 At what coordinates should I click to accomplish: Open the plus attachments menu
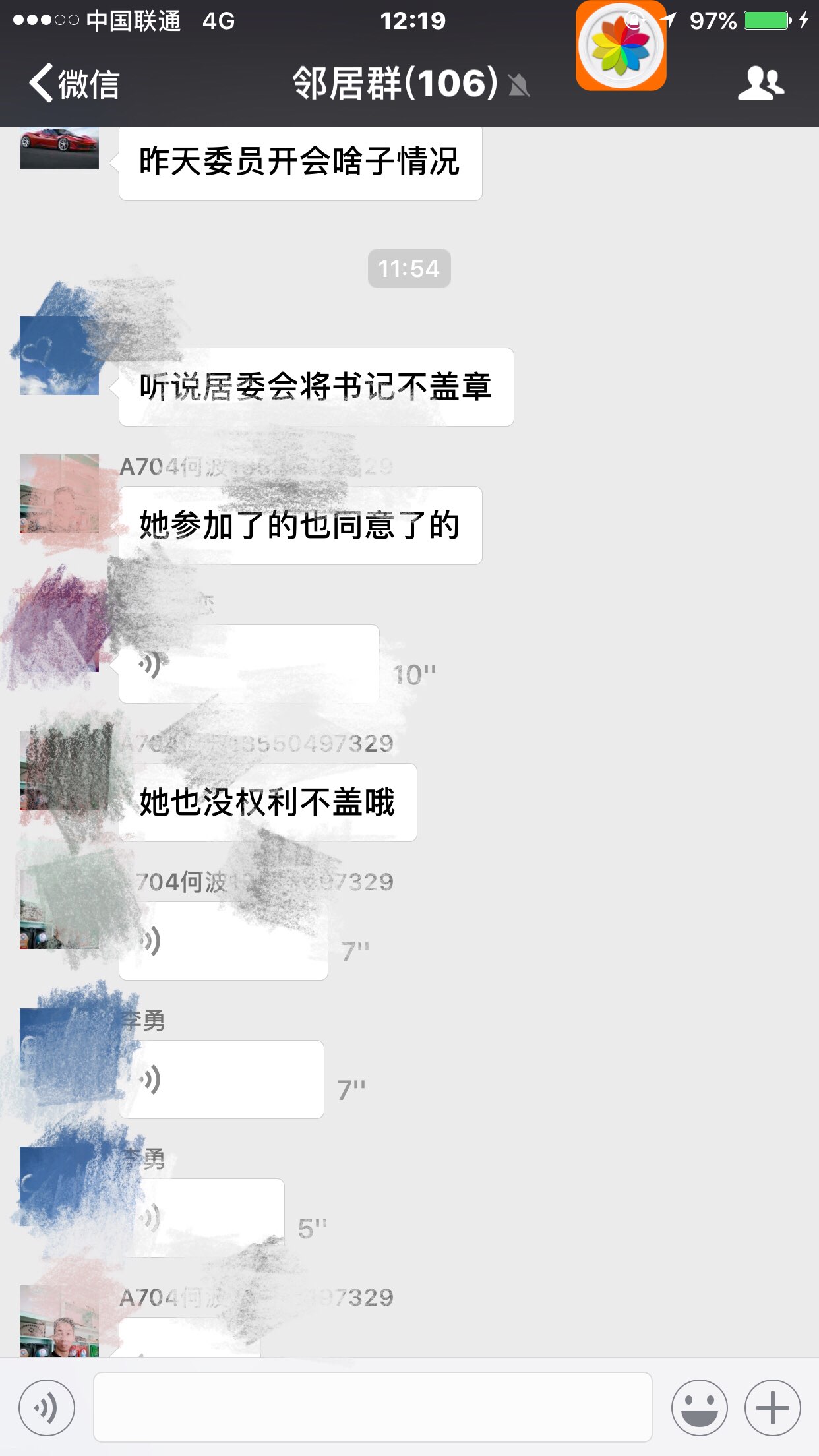[x=772, y=1407]
